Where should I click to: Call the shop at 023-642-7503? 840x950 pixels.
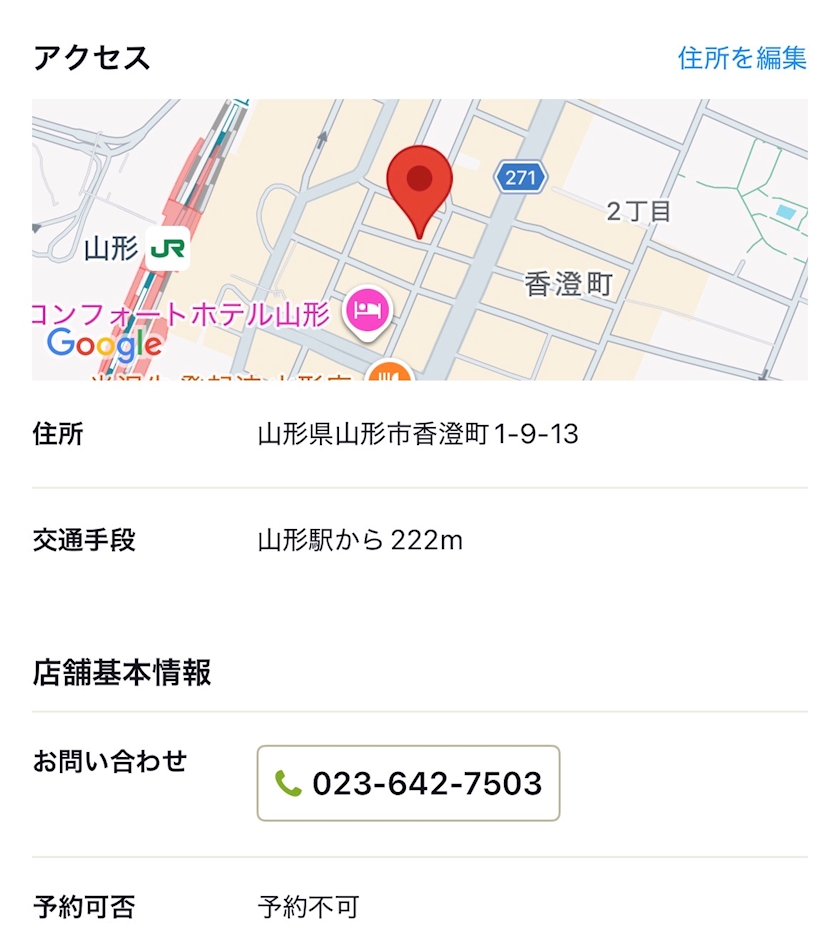[408, 783]
